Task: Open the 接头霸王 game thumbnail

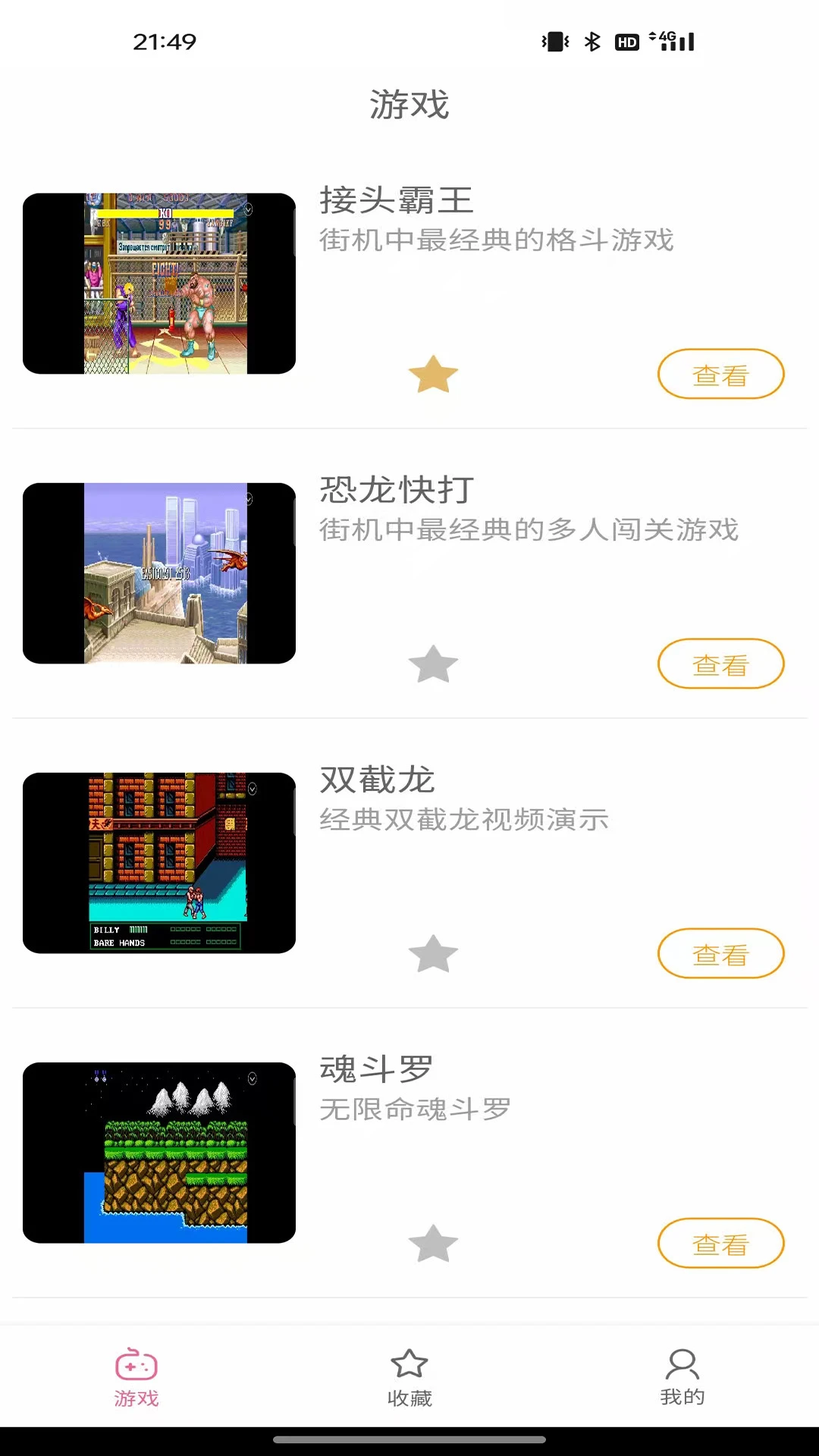Action: (x=159, y=284)
